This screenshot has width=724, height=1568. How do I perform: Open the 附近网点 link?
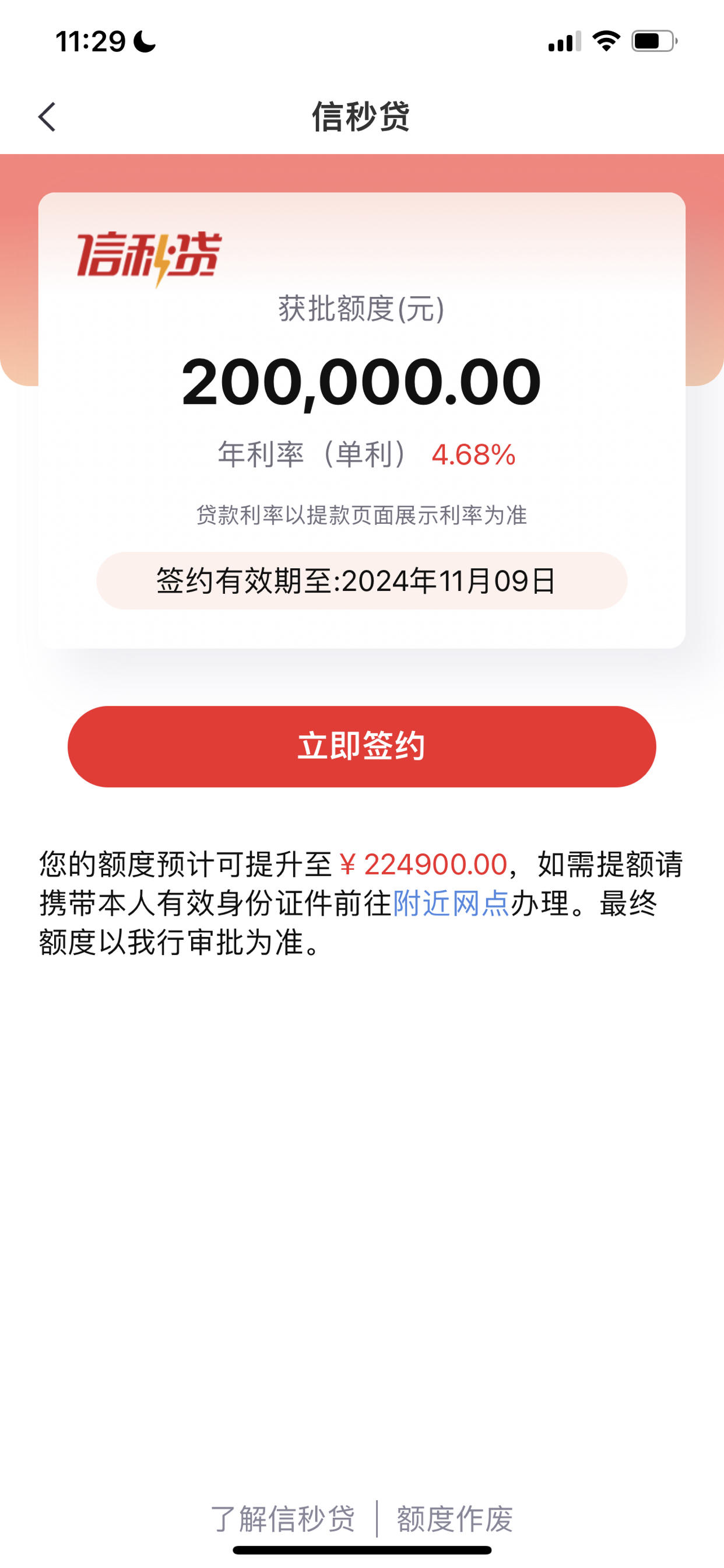tap(451, 904)
